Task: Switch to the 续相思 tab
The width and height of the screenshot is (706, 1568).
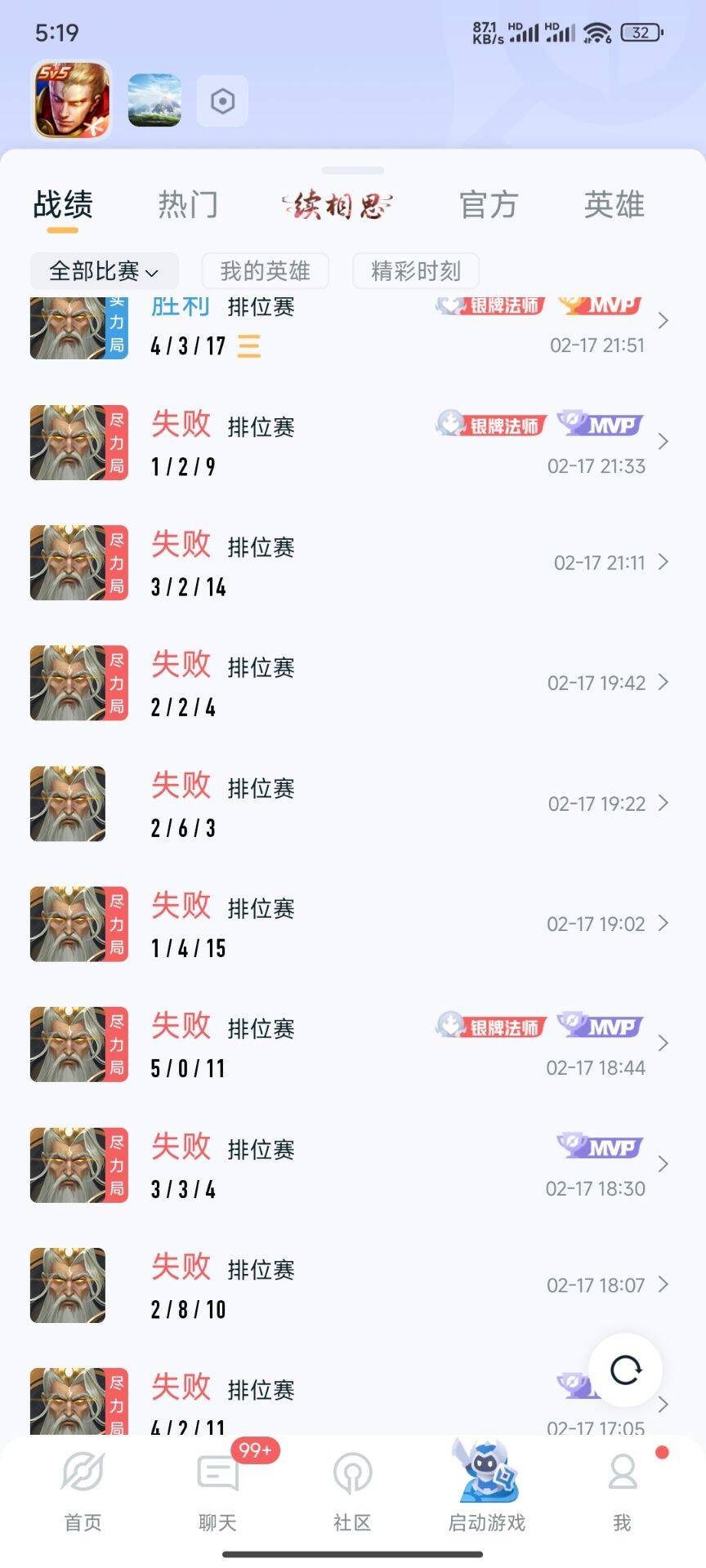Action: [337, 205]
